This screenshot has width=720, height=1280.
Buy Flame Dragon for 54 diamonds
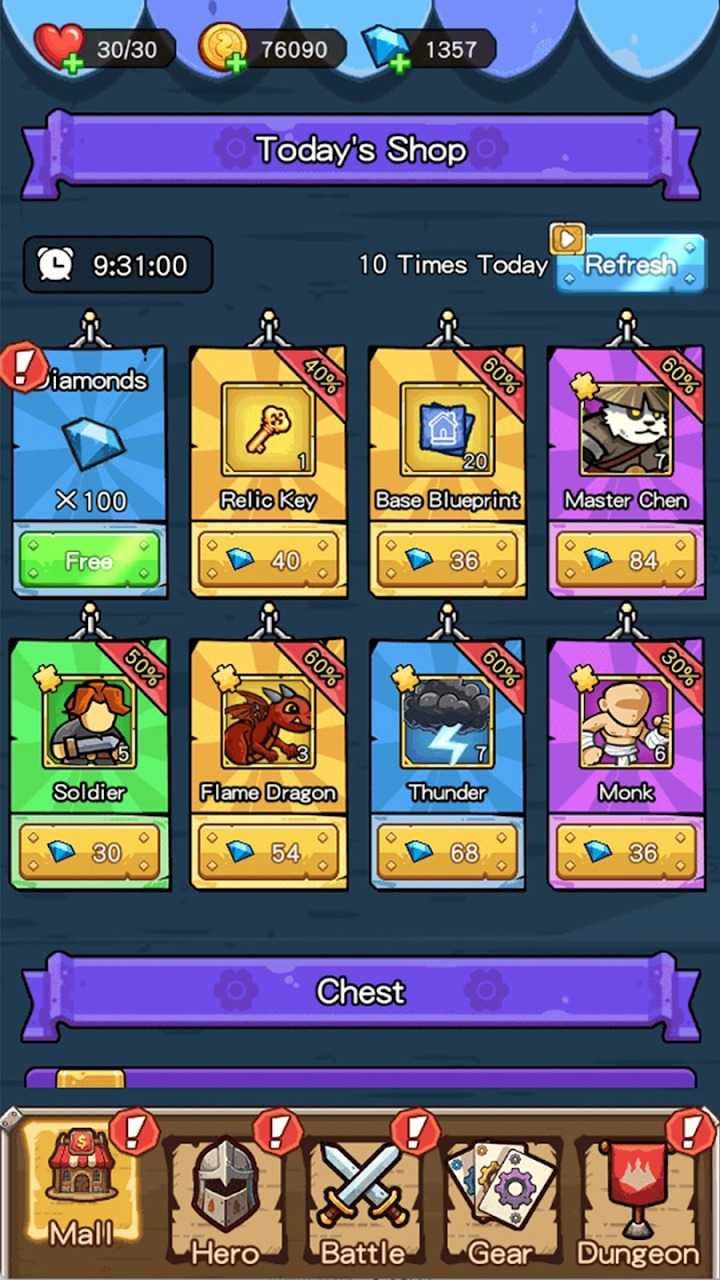click(x=268, y=852)
